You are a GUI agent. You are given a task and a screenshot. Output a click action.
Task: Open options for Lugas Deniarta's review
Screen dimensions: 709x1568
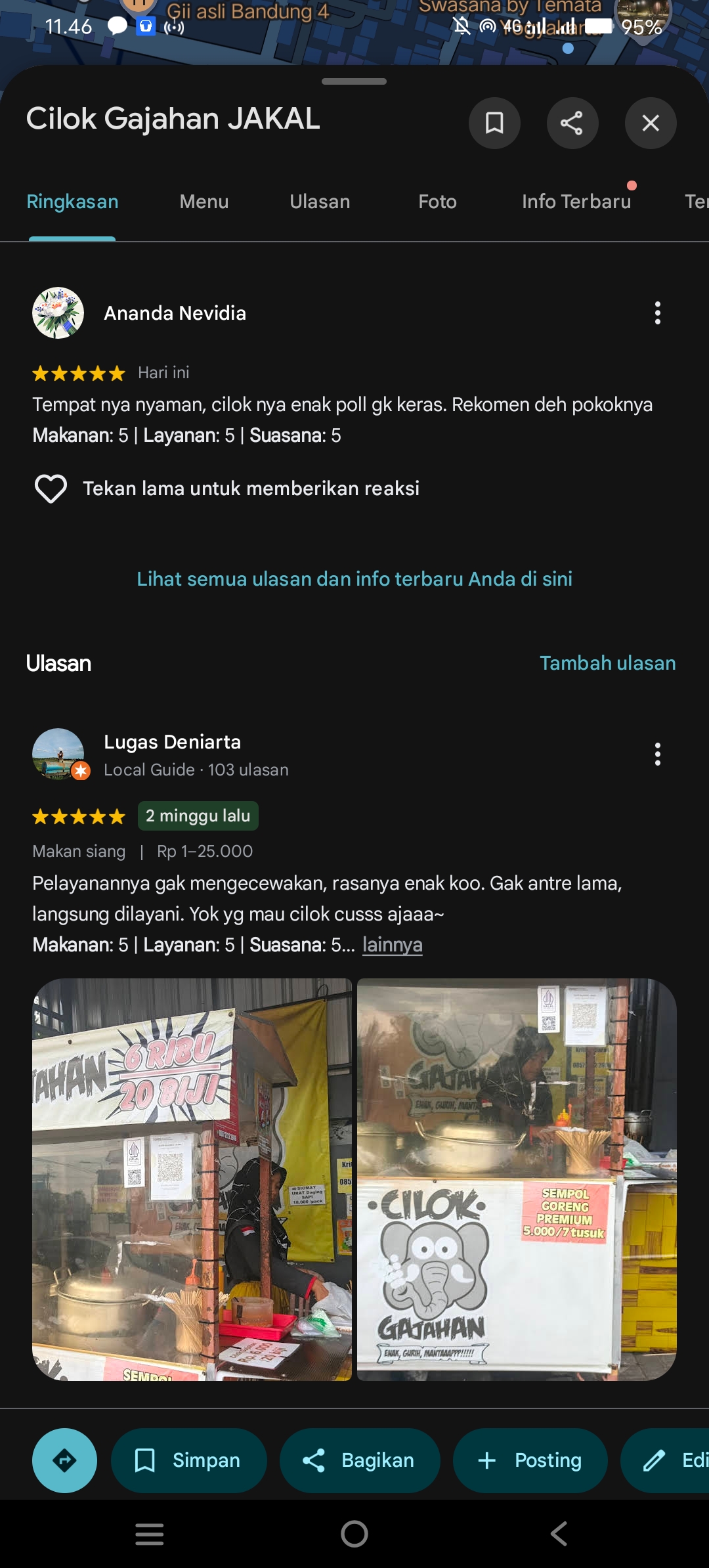(657, 754)
